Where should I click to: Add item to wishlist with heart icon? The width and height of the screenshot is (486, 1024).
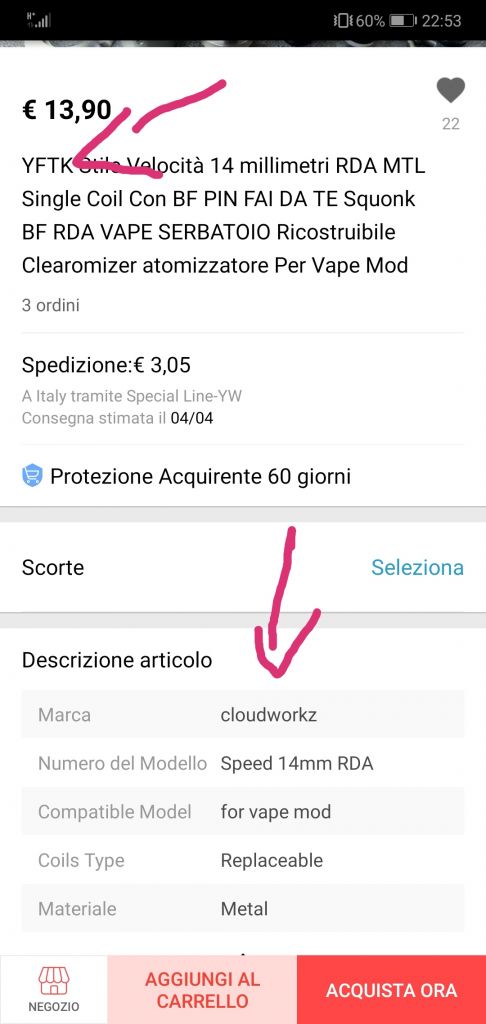(451, 90)
